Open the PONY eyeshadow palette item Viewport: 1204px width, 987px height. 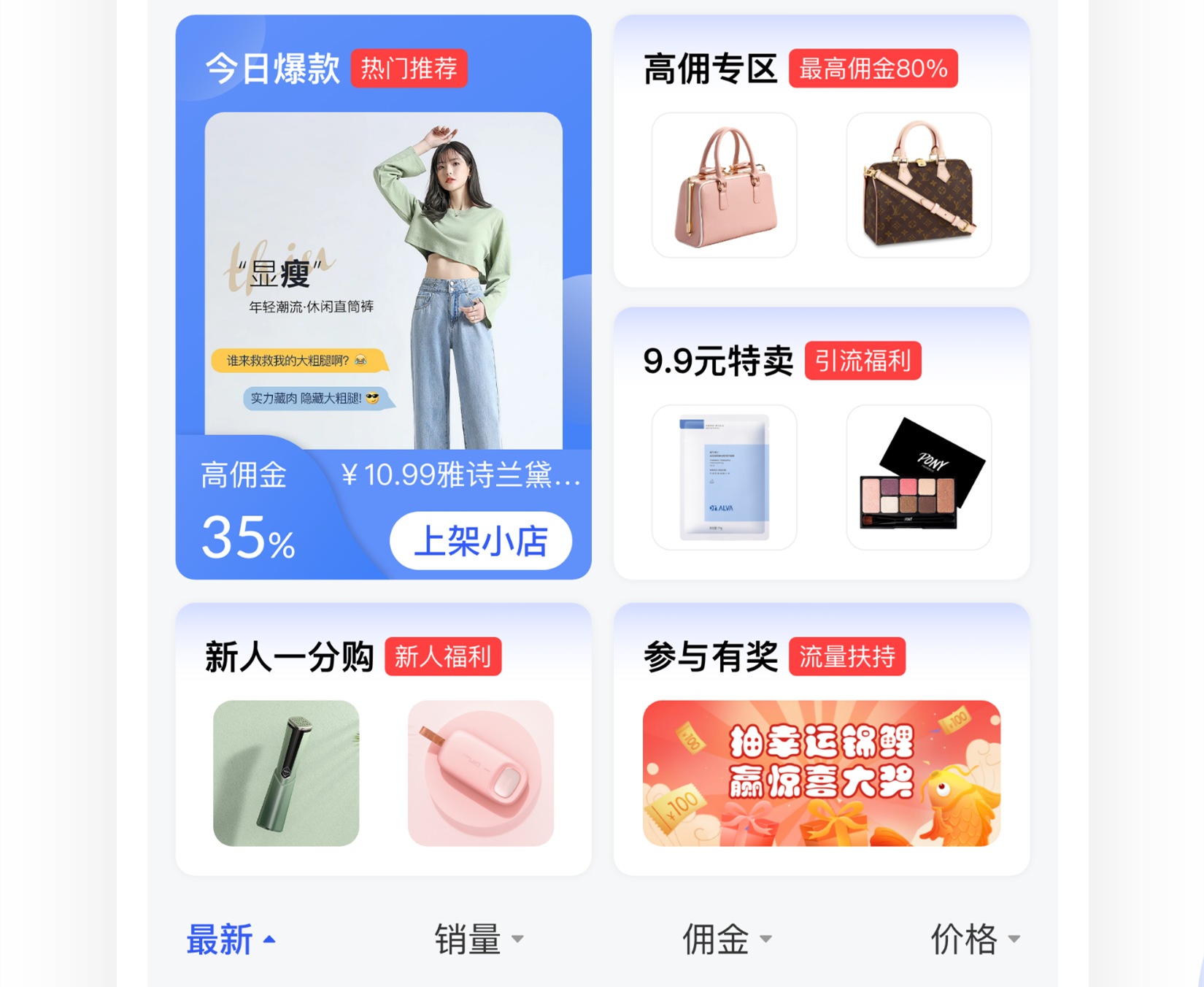coord(919,477)
